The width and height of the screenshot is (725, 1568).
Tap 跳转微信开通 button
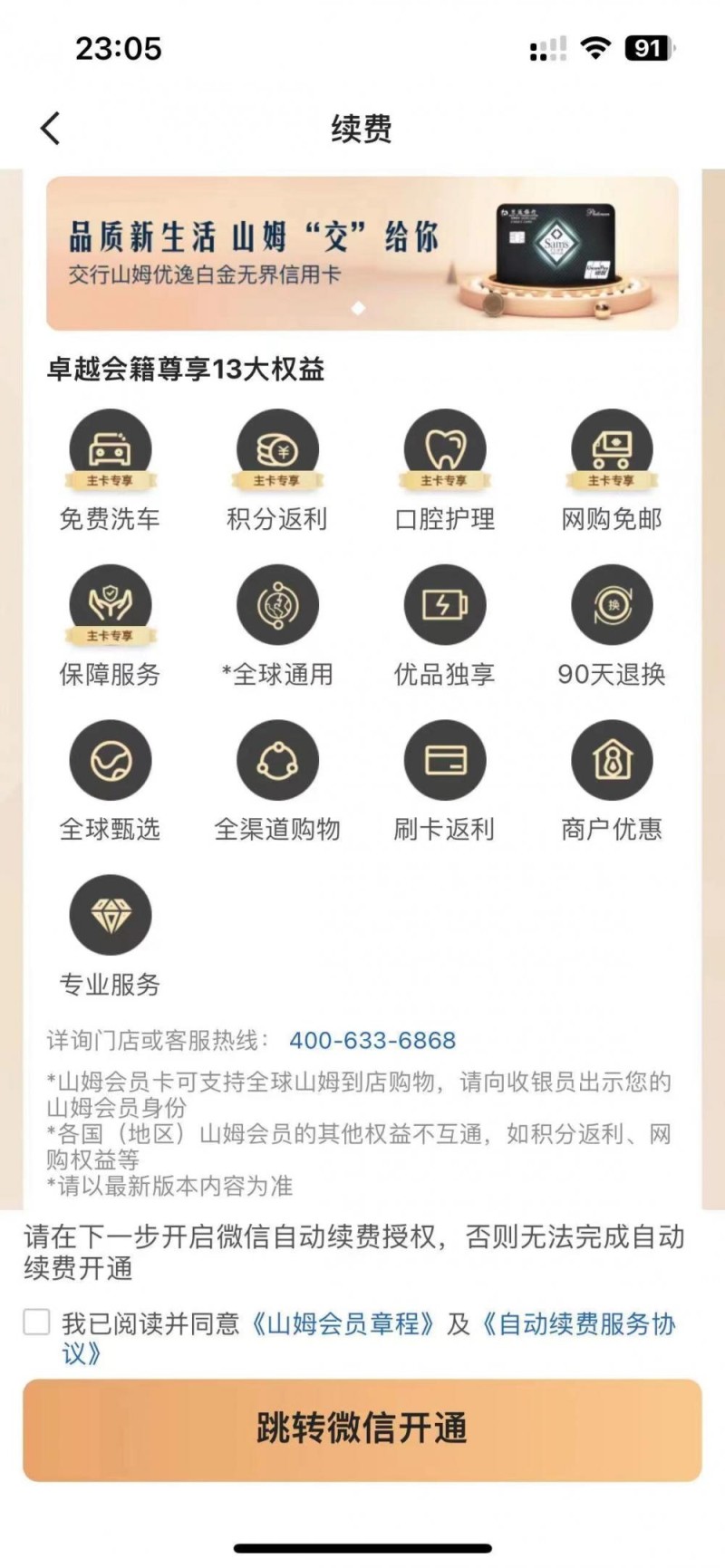362,1429
